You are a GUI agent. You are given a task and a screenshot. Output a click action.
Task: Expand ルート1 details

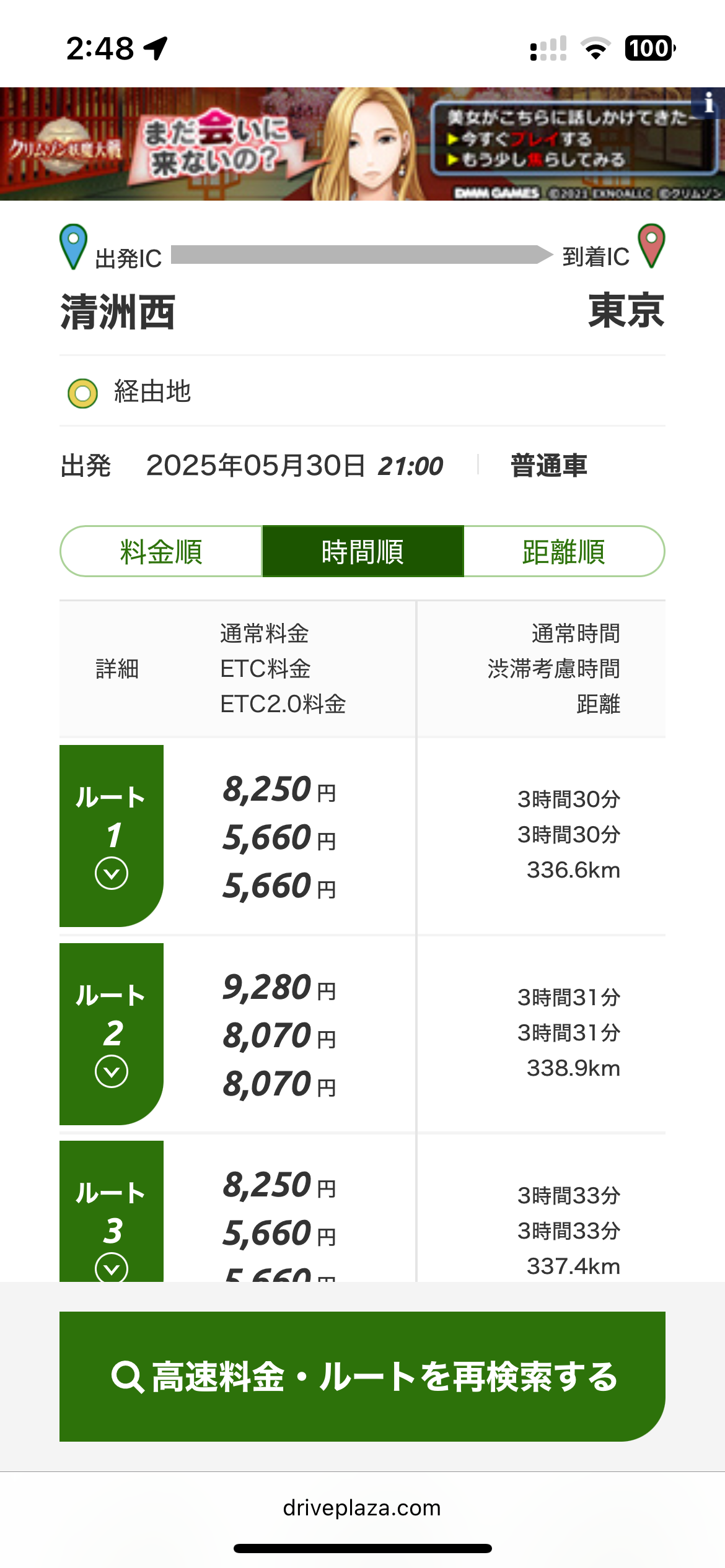tap(112, 873)
